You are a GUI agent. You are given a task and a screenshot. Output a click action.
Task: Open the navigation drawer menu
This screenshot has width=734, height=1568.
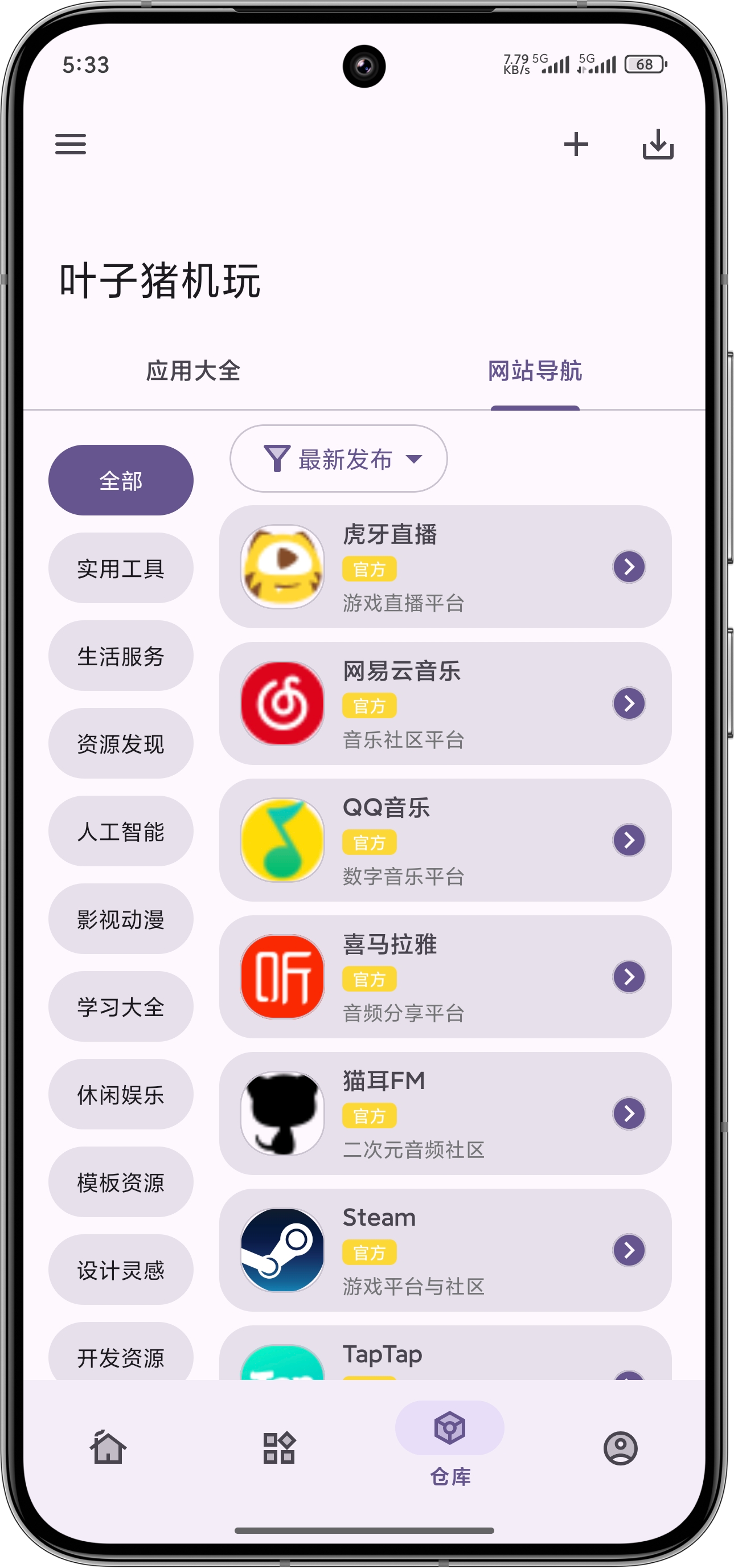[70, 144]
